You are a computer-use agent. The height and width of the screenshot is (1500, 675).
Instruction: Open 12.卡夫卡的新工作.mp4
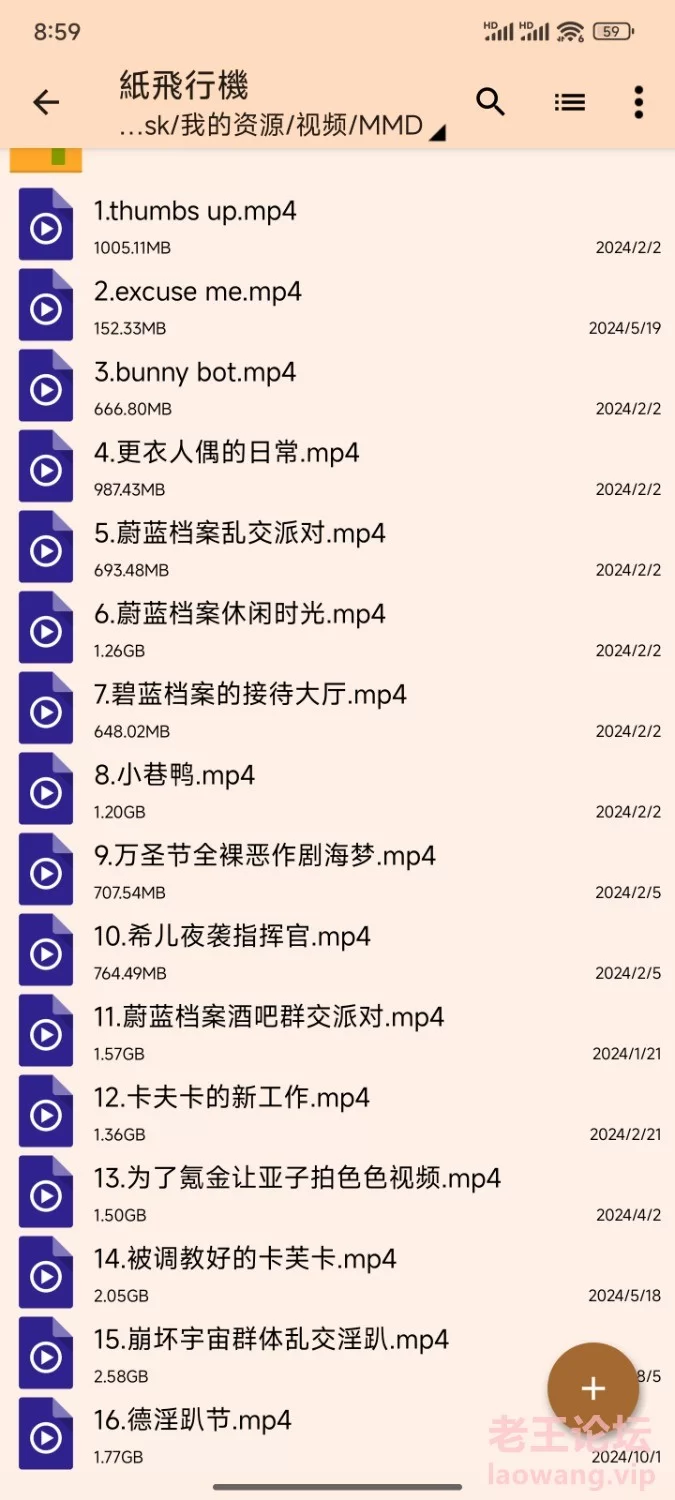point(337,1111)
